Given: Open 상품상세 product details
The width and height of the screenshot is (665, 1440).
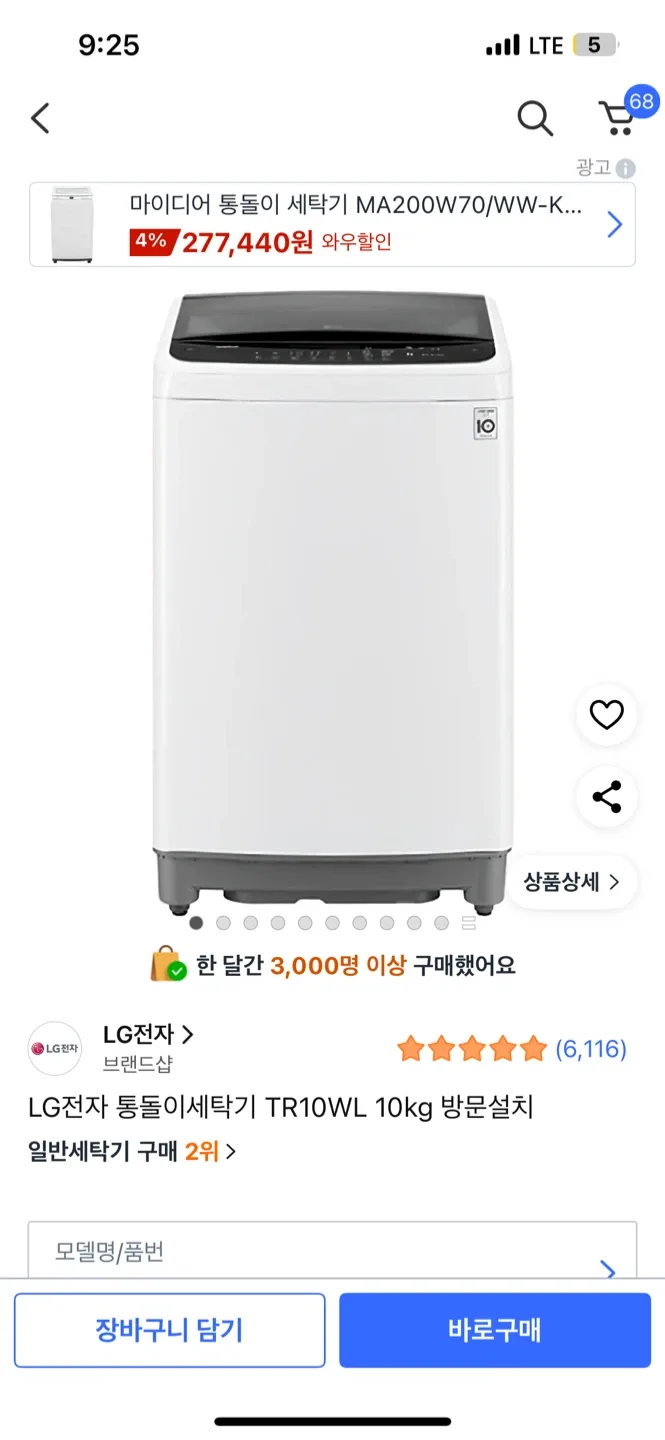Looking at the screenshot, I should point(571,882).
